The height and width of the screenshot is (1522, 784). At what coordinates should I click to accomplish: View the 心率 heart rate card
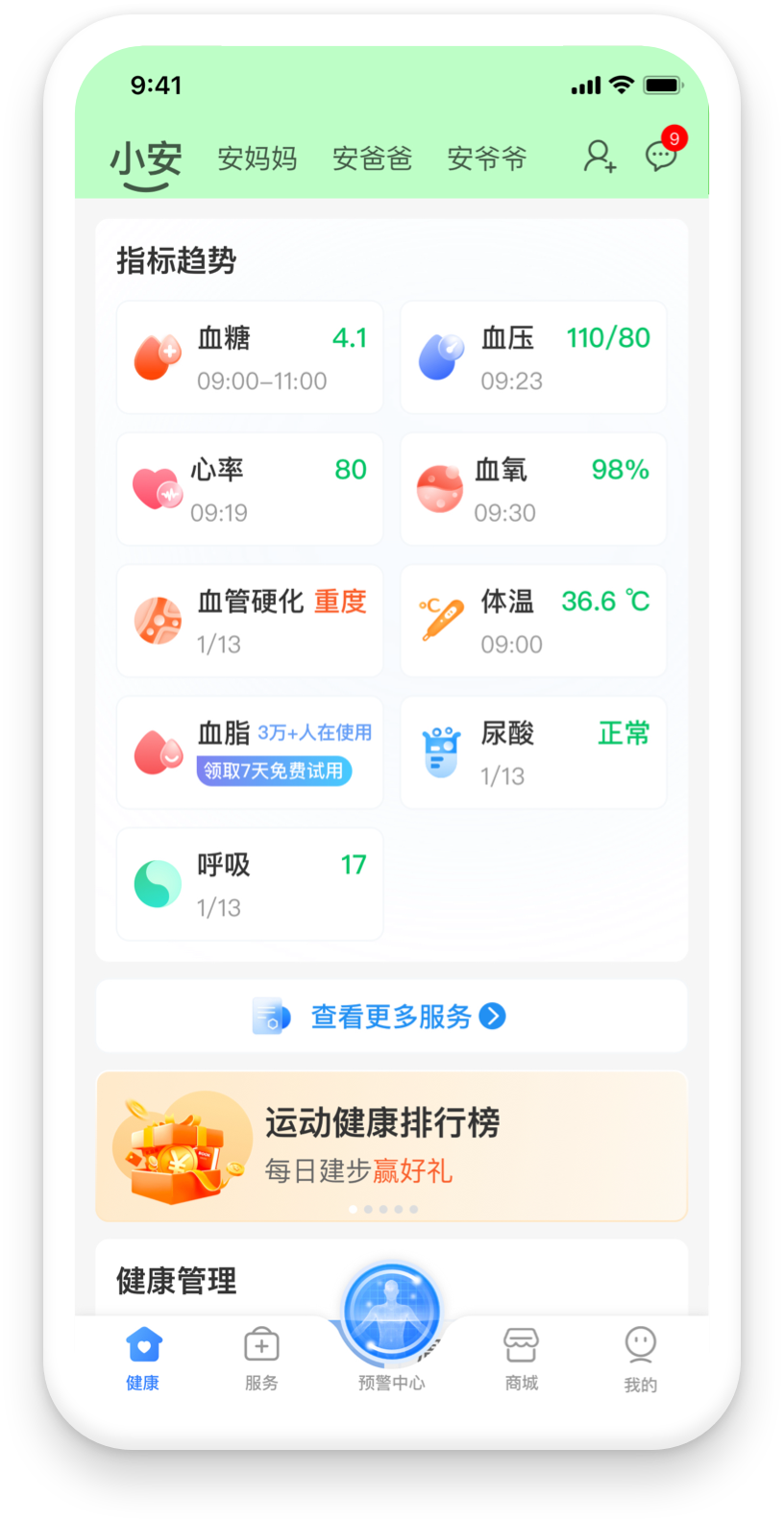pyautogui.click(x=250, y=489)
